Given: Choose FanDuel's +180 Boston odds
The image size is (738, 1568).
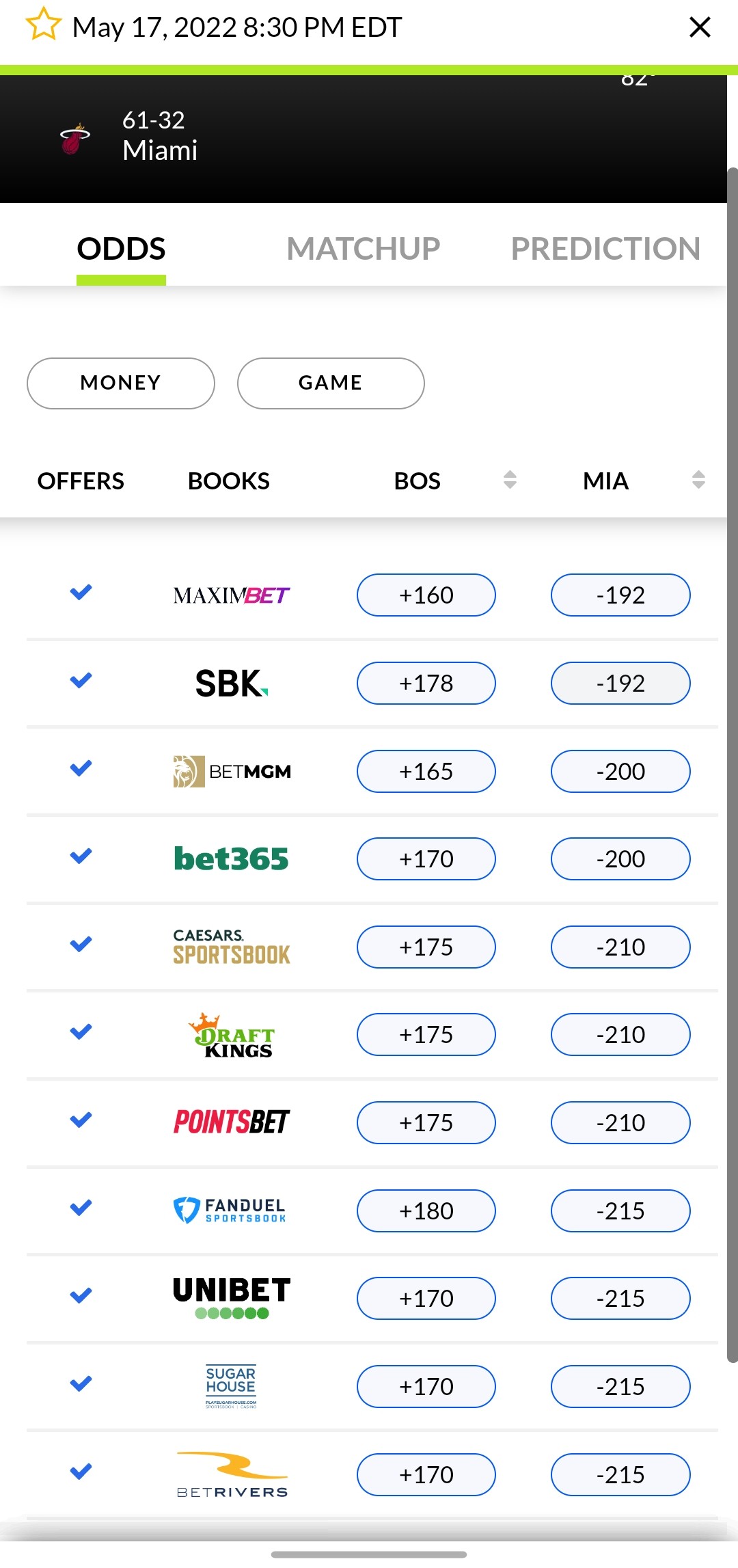Looking at the screenshot, I should tap(426, 1211).
